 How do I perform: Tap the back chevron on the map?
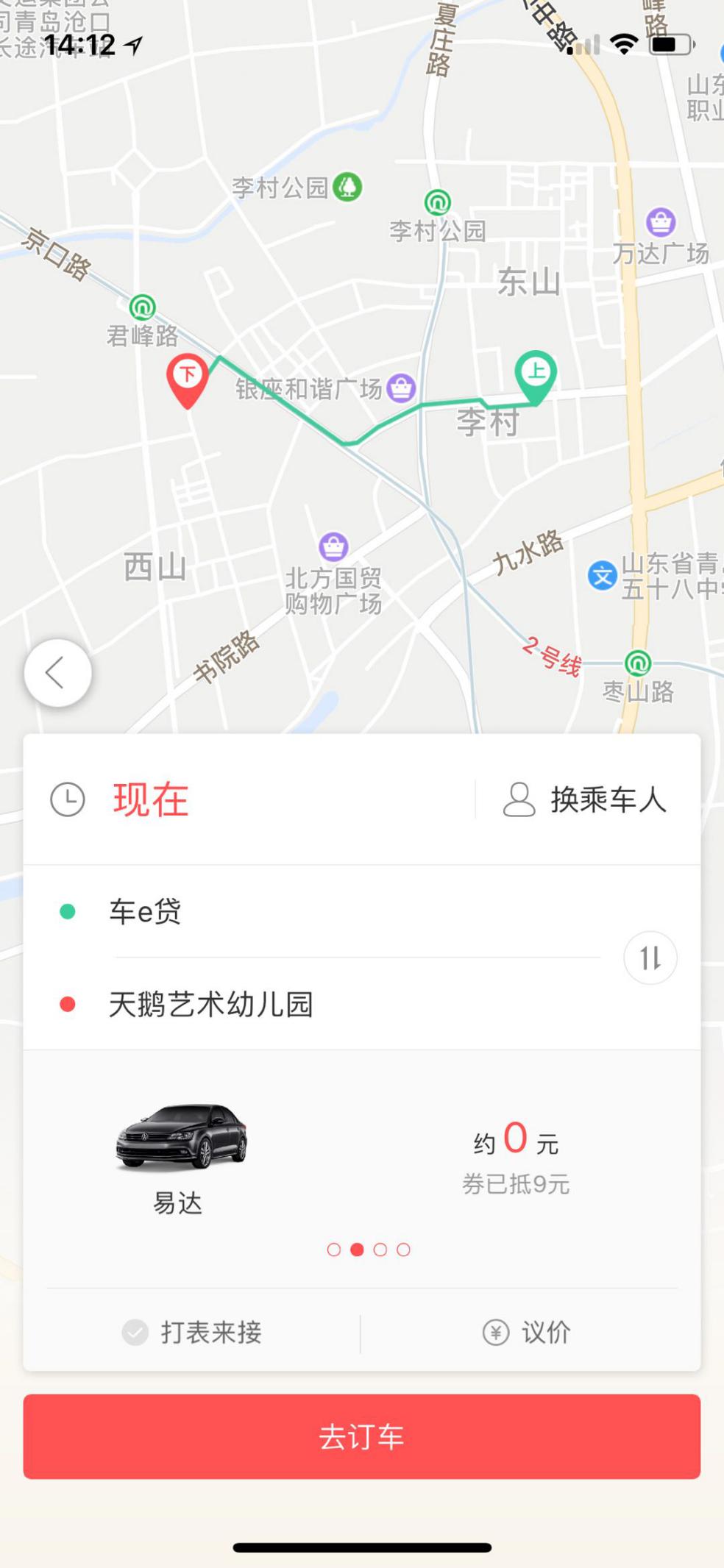(x=58, y=672)
